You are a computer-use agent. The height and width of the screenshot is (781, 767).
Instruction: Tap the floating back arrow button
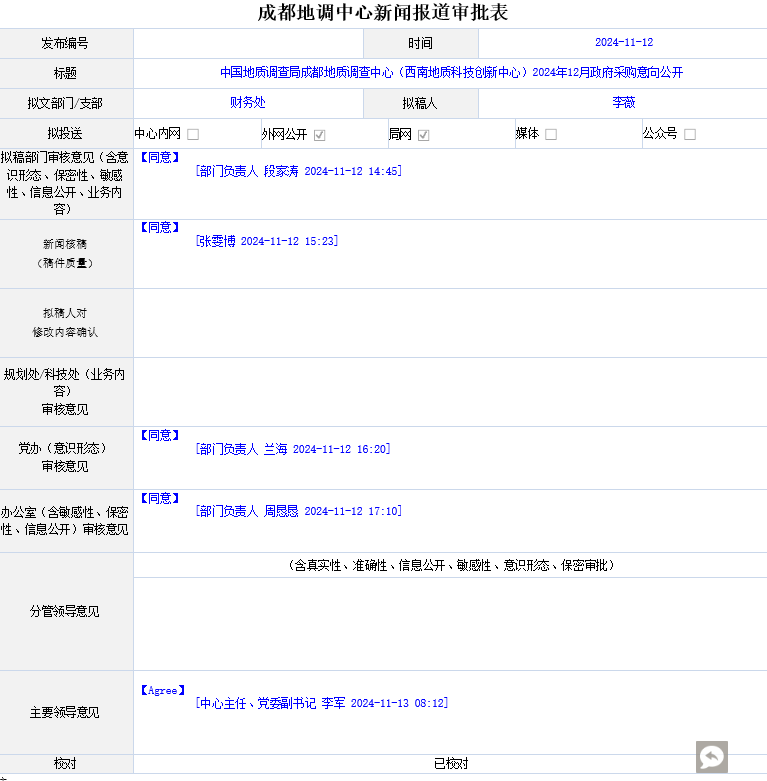712,757
